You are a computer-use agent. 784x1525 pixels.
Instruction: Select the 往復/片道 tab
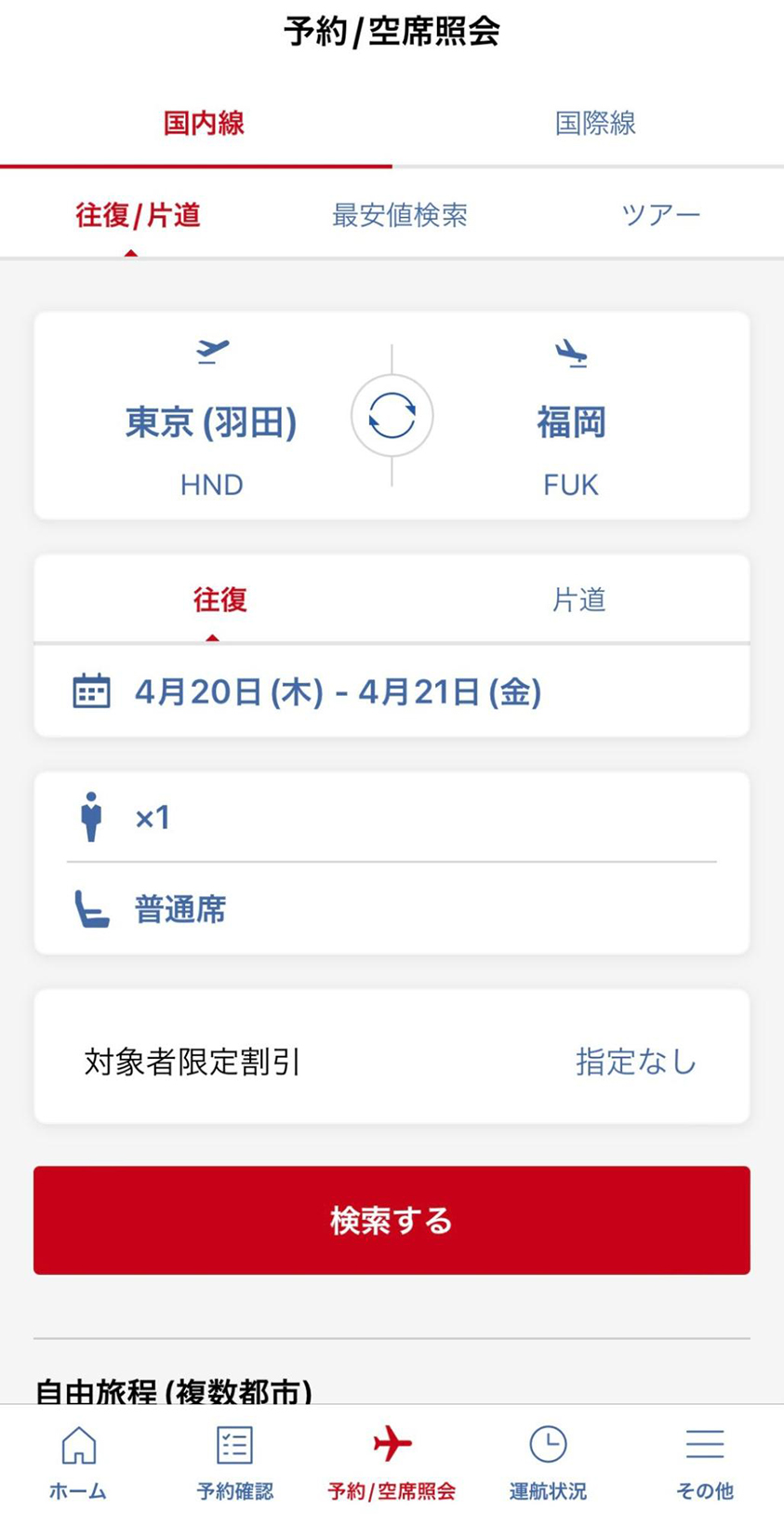tap(138, 216)
